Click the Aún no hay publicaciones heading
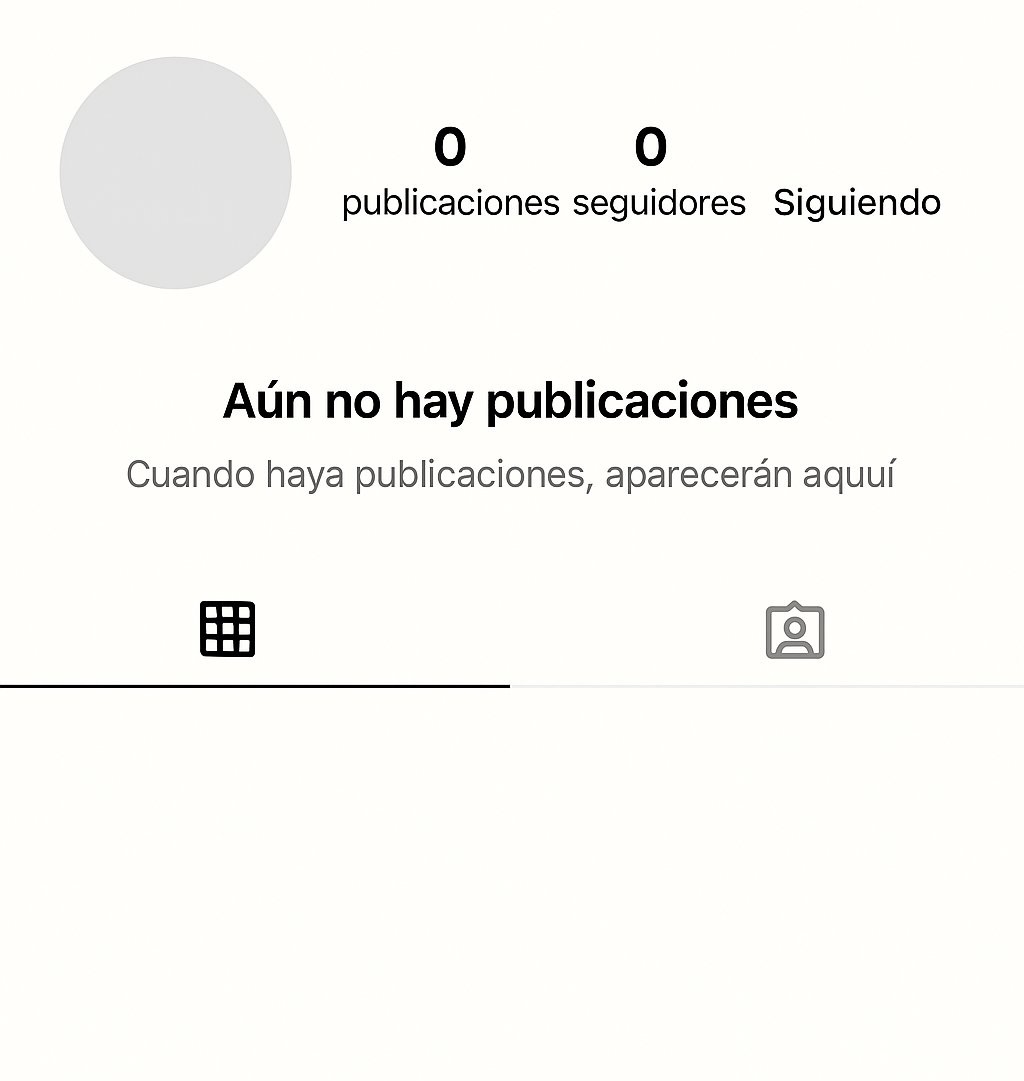The image size is (1024, 1081). click(511, 400)
